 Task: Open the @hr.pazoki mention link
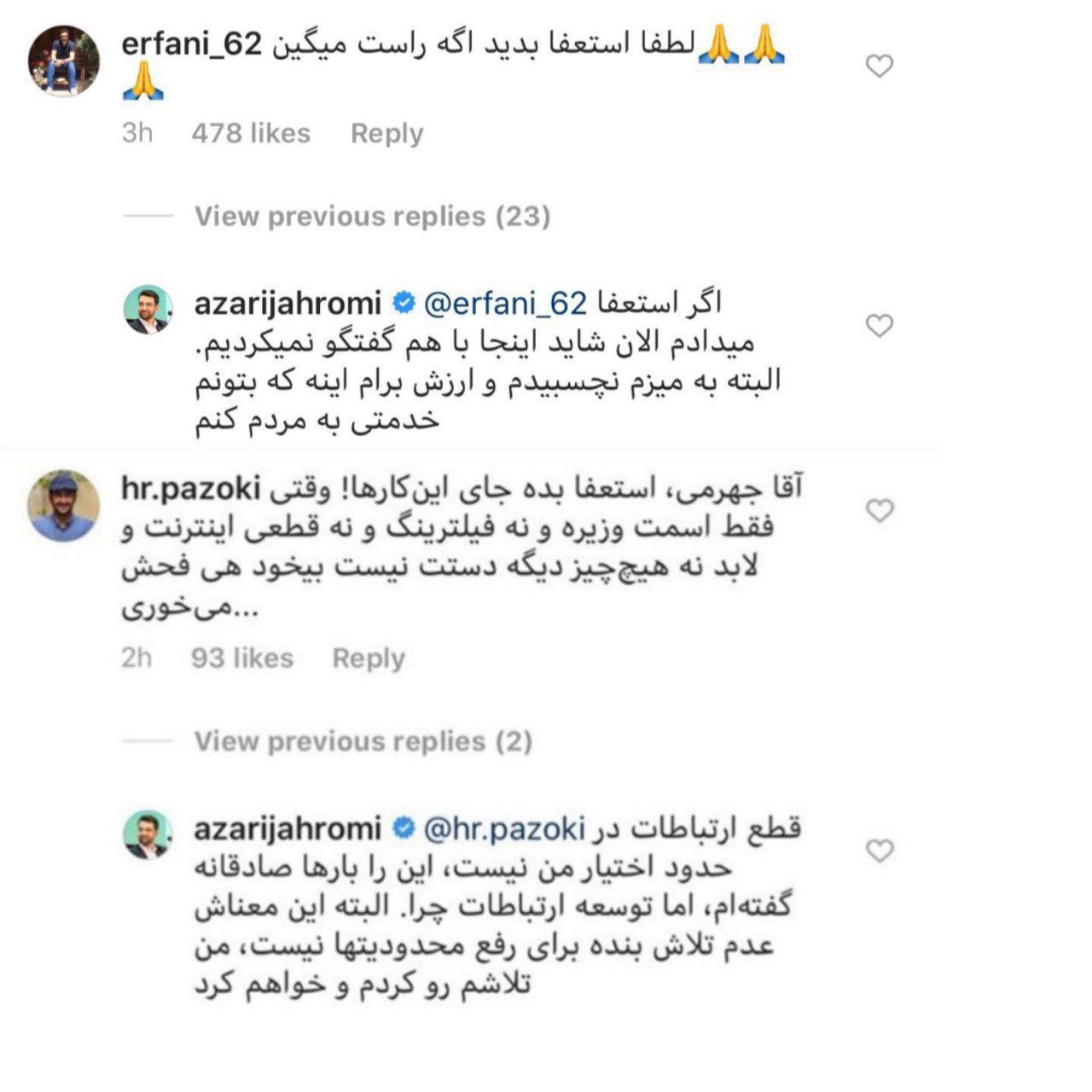click(504, 828)
